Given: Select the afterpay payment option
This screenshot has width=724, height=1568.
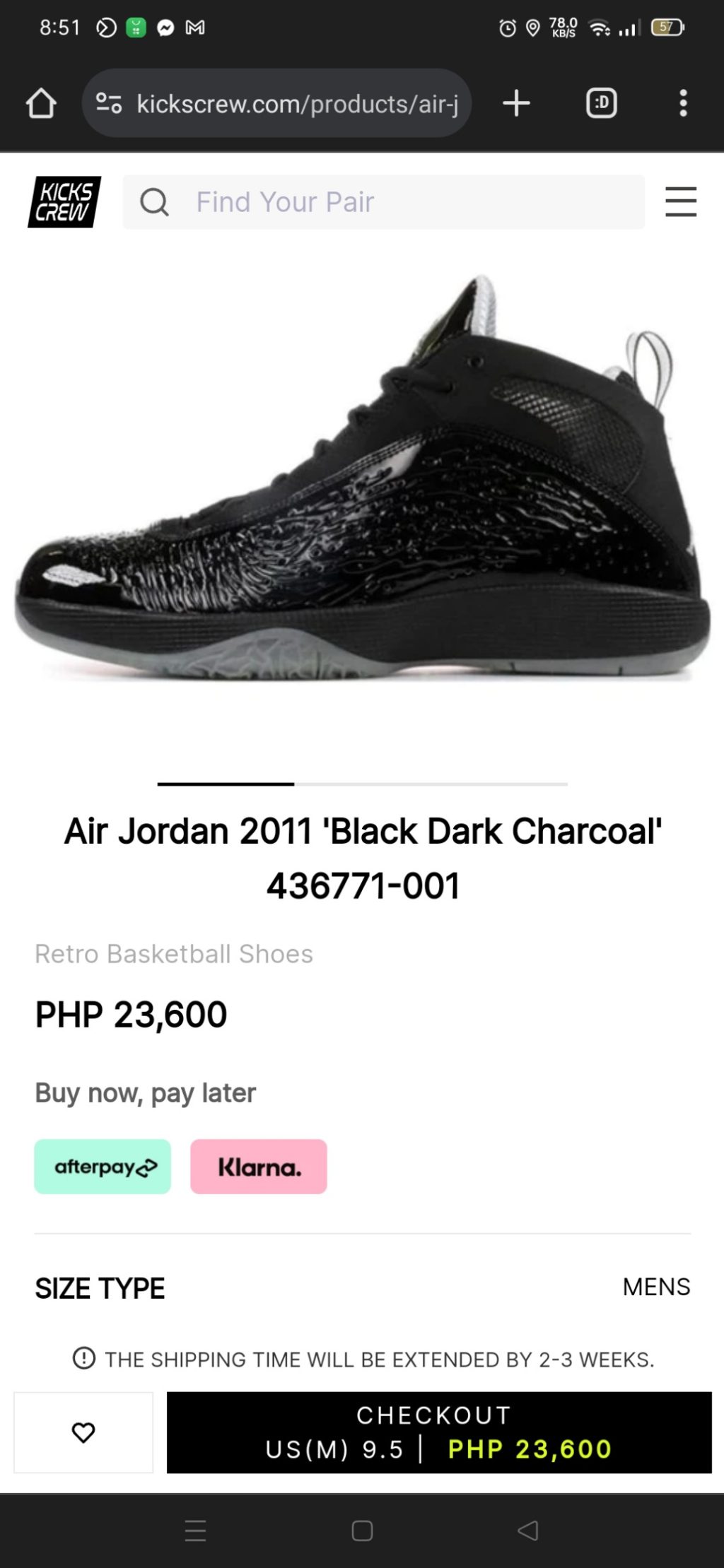Looking at the screenshot, I should [x=103, y=1167].
